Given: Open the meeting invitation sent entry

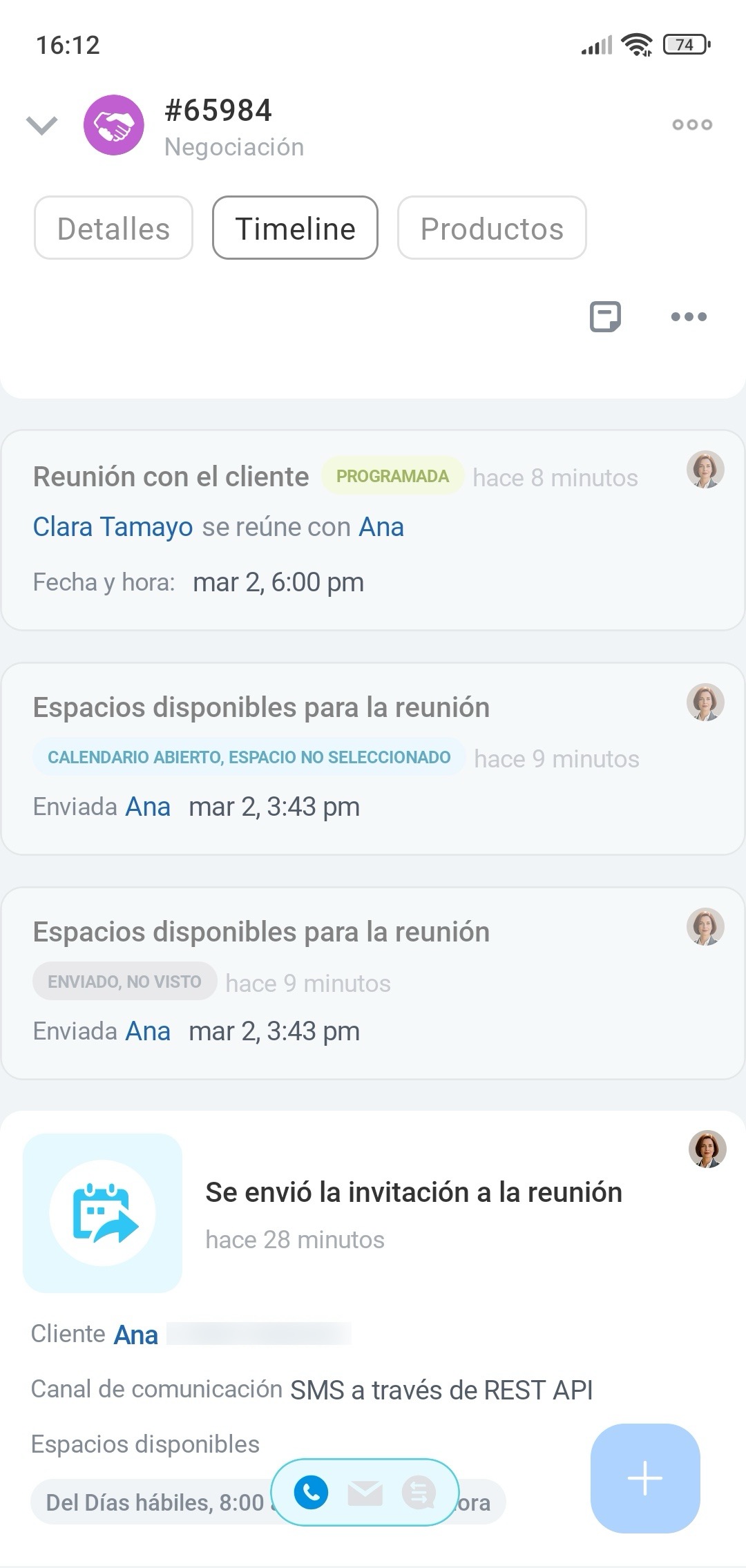Looking at the screenshot, I should pos(413,1193).
